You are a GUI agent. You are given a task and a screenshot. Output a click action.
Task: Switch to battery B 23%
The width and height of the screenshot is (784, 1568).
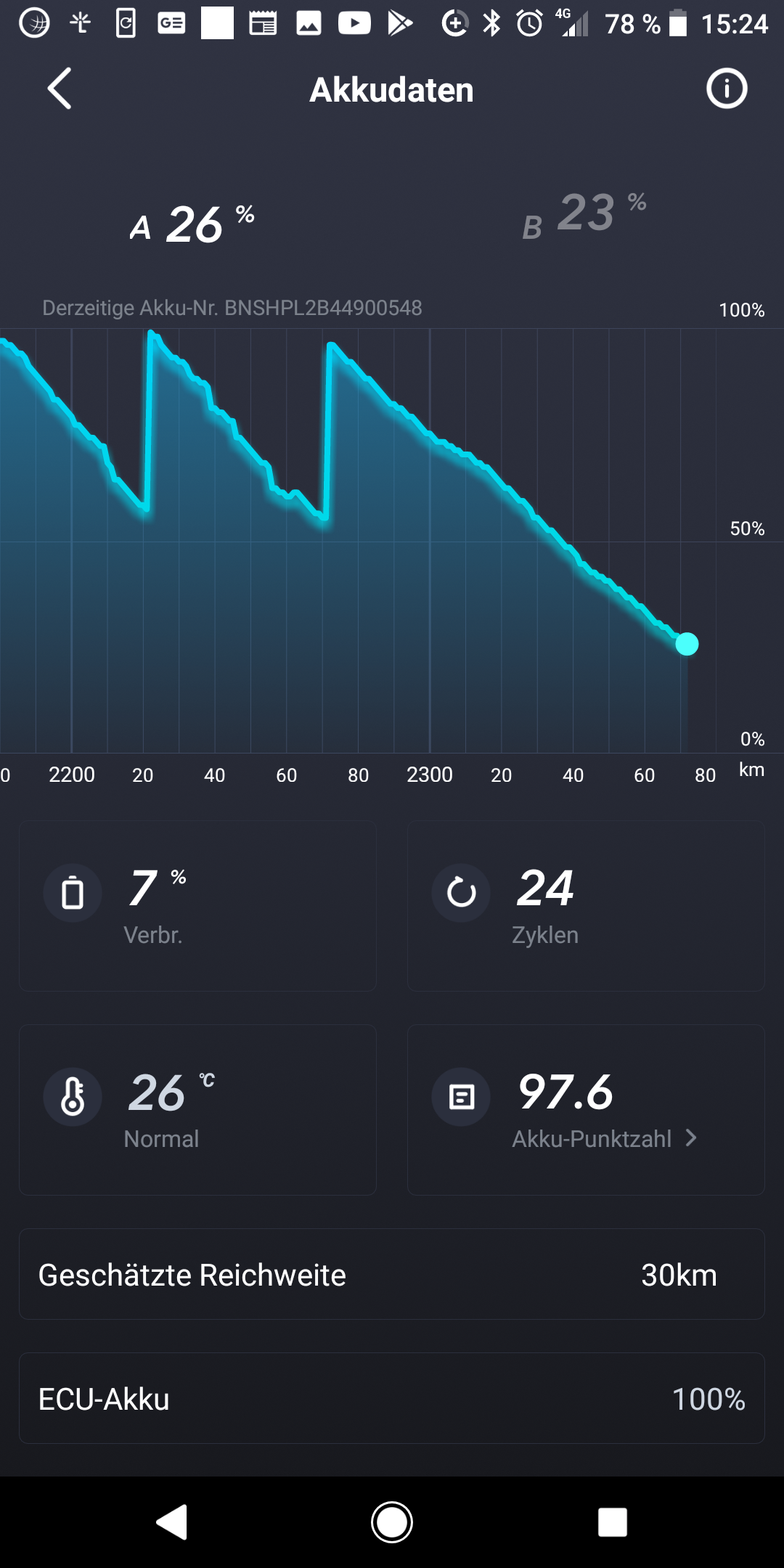coord(584,216)
